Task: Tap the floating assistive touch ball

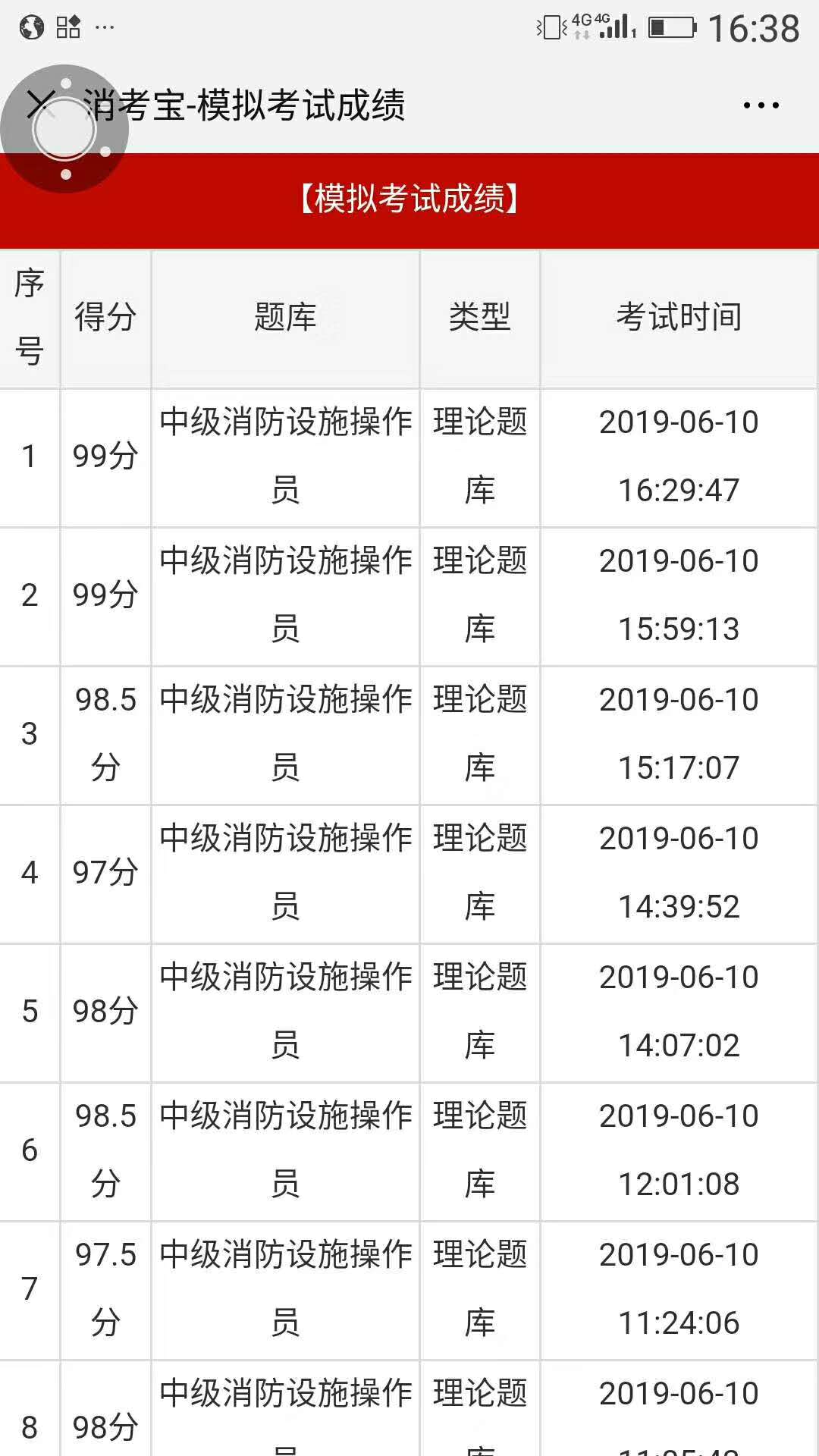Action: pyautogui.click(x=65, y=130)
